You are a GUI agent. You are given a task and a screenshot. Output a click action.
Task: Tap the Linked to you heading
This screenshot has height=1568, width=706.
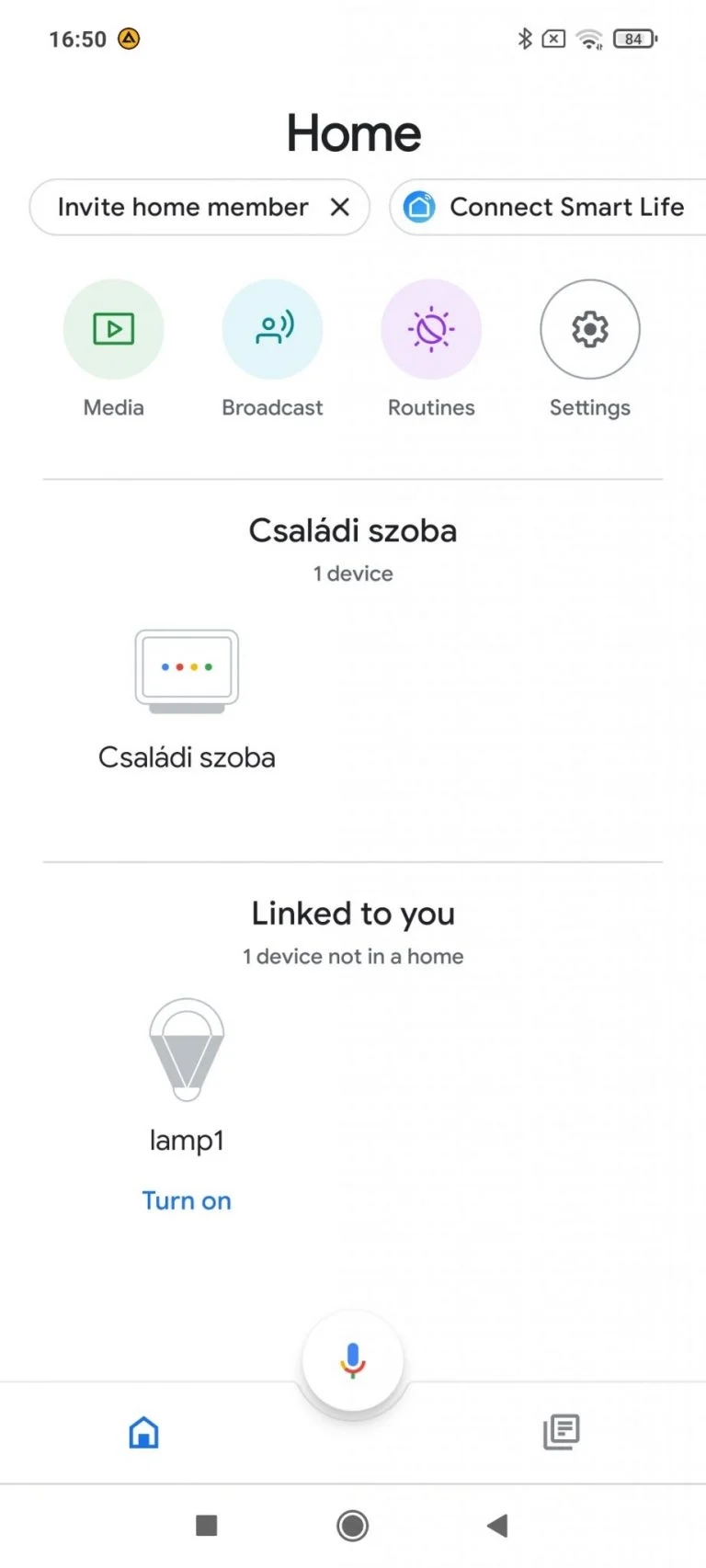(x=352, y=913)
